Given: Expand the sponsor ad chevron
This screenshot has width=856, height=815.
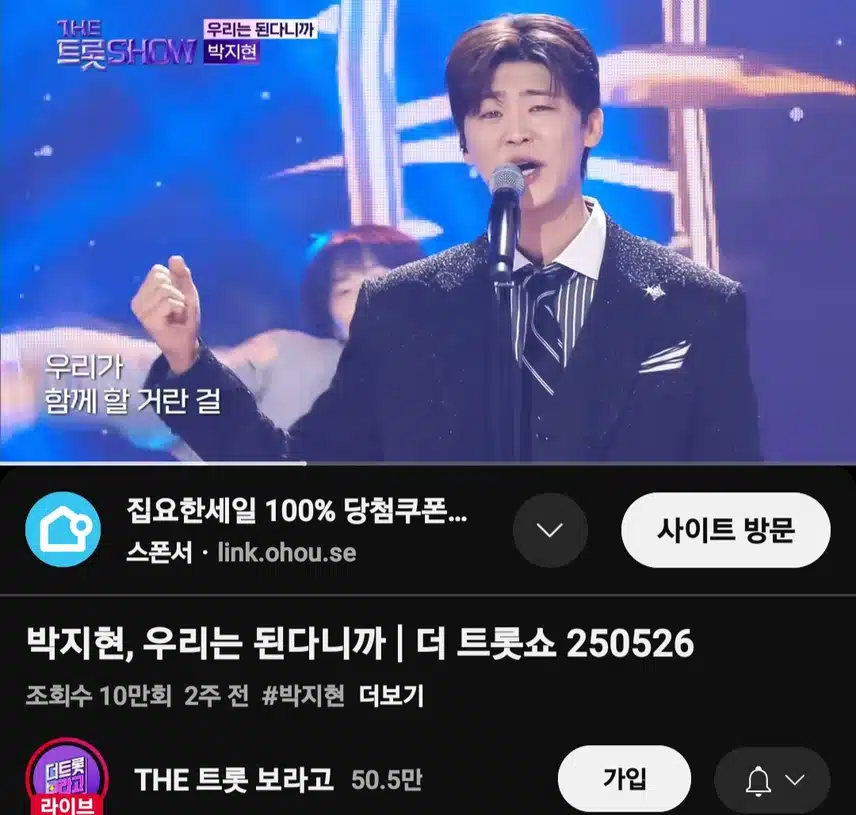Looking at the screenshot, I should pos(550,530).
